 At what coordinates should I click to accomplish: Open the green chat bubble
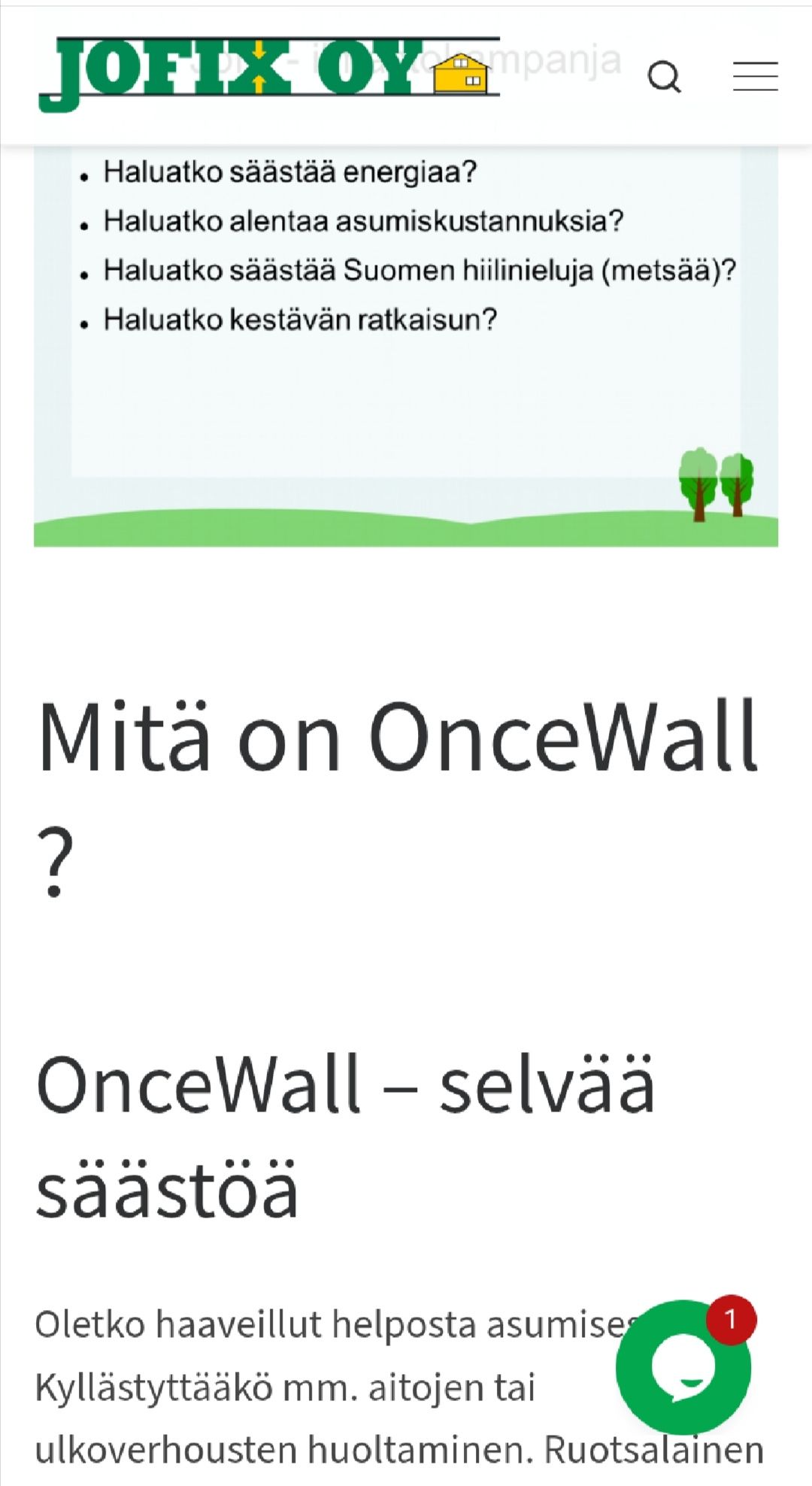point(683,1366)
